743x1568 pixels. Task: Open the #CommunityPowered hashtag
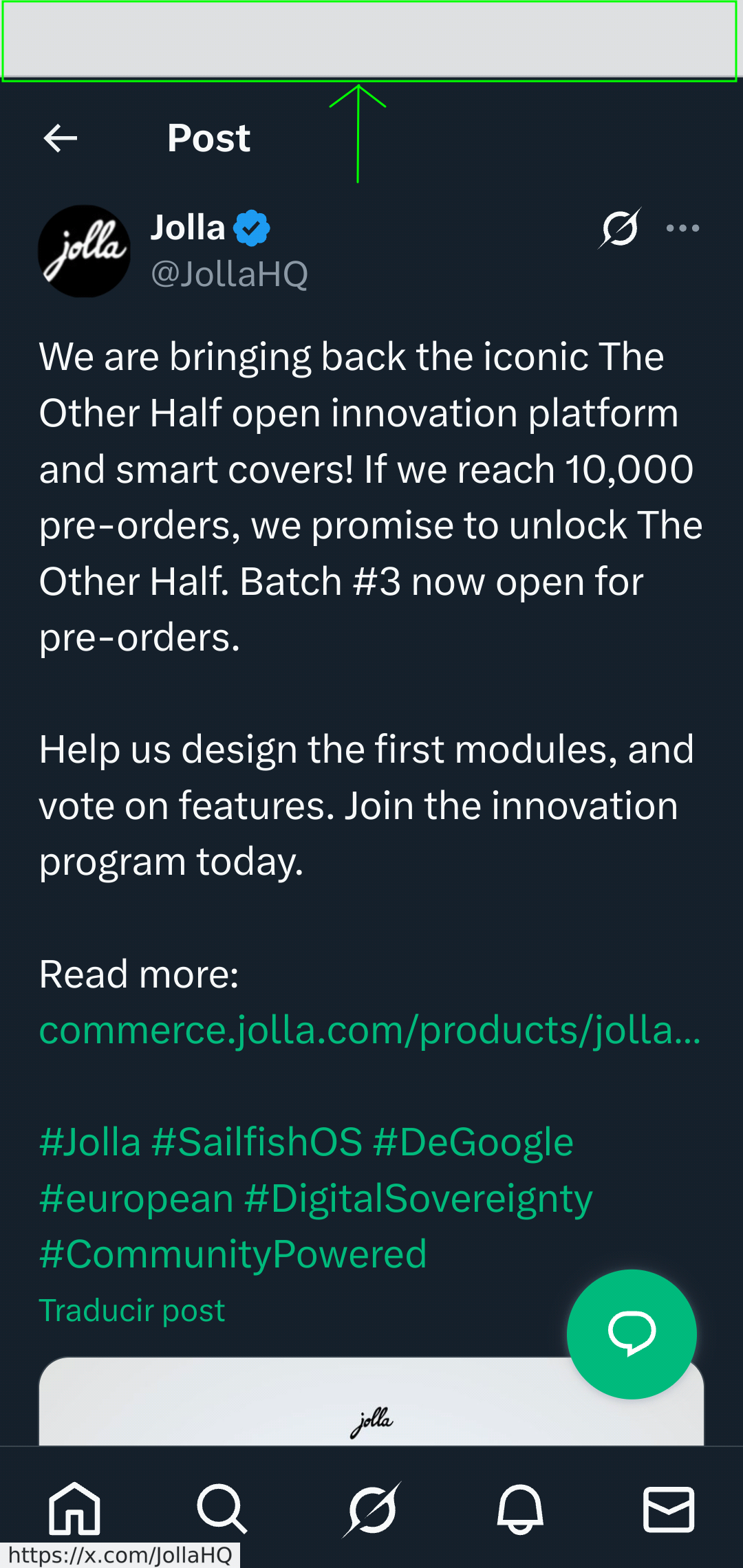pyautogui.click(x=233, y=1254)
